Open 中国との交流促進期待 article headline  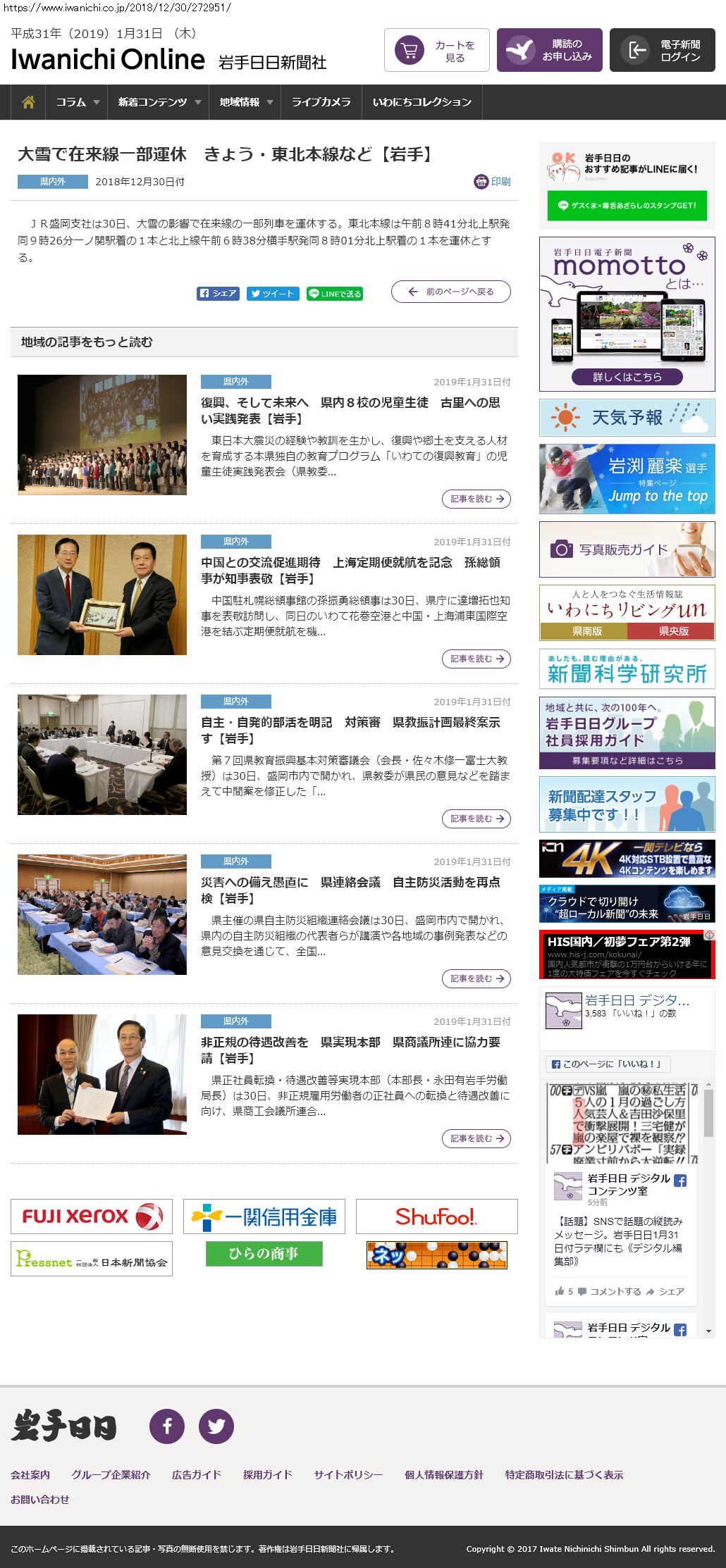click(350, 571)
